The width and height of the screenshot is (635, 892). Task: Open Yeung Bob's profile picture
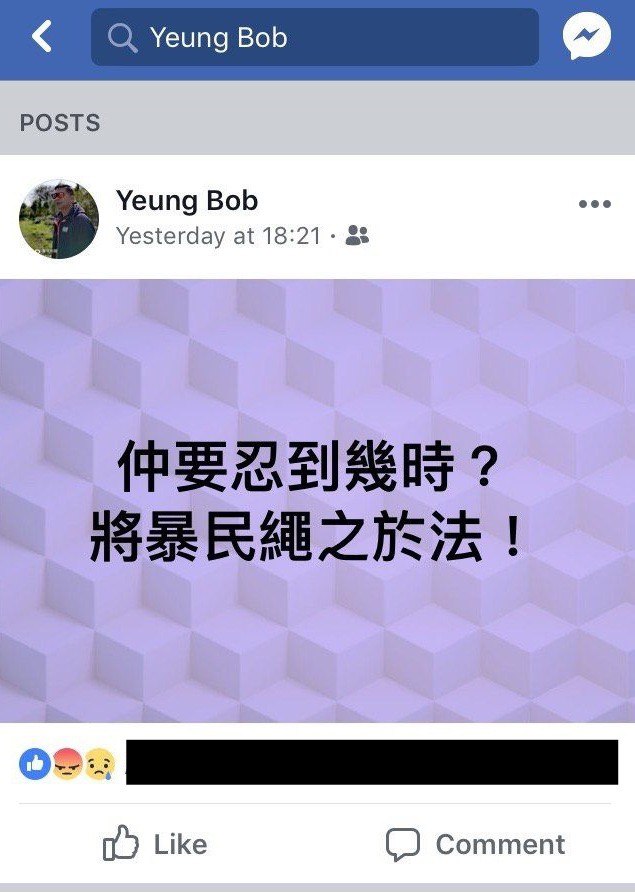coord(59,219)
